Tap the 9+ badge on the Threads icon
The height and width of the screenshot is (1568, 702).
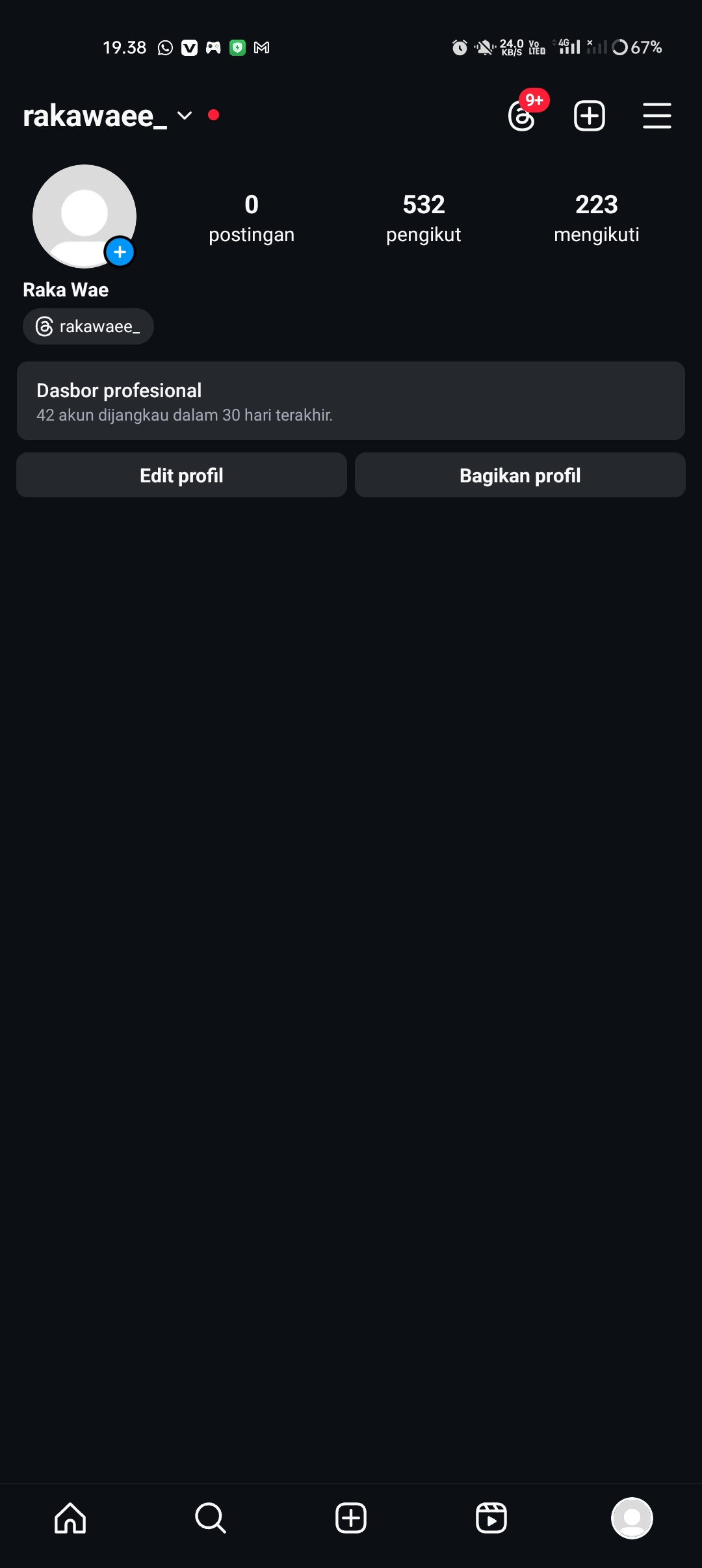click(x=534, y=101)
